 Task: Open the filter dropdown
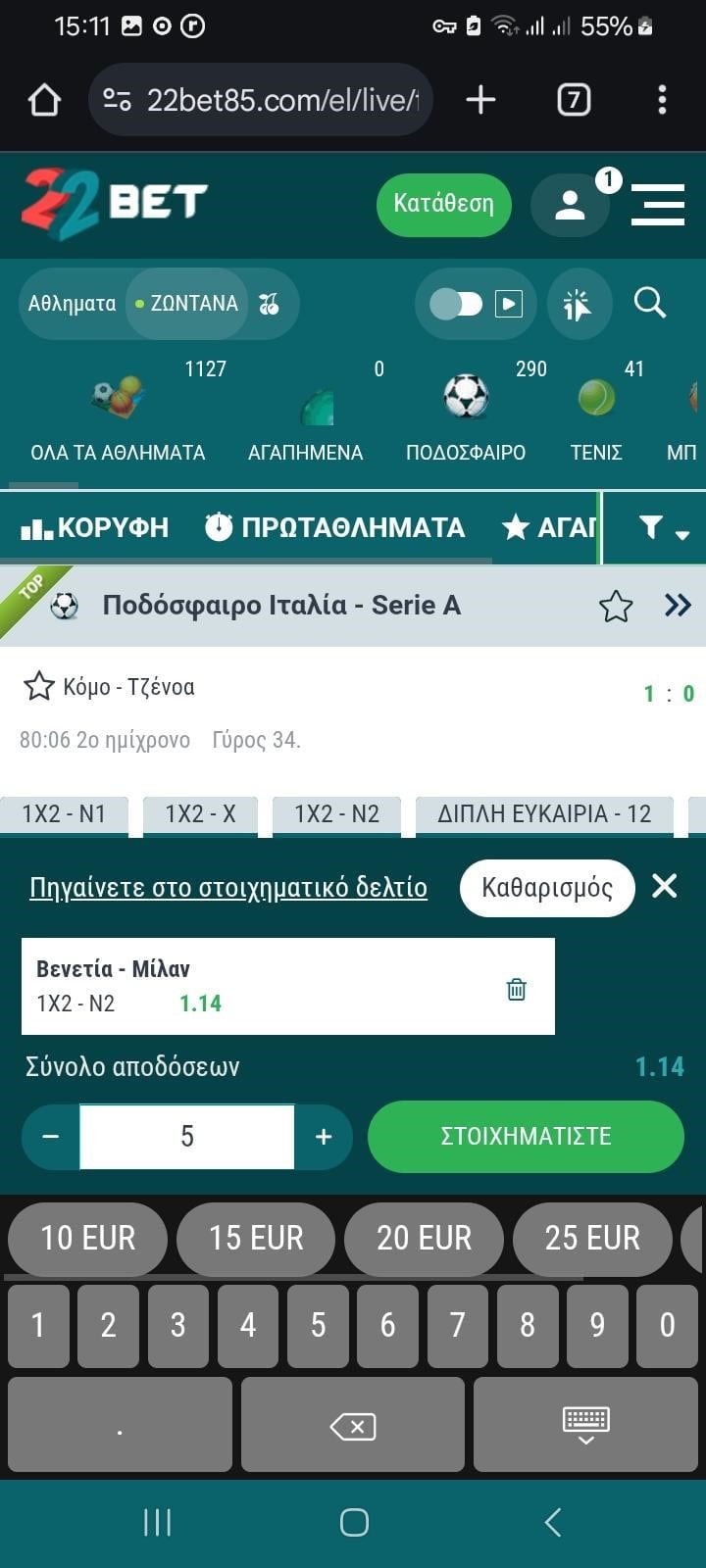[x=663, y=528]
